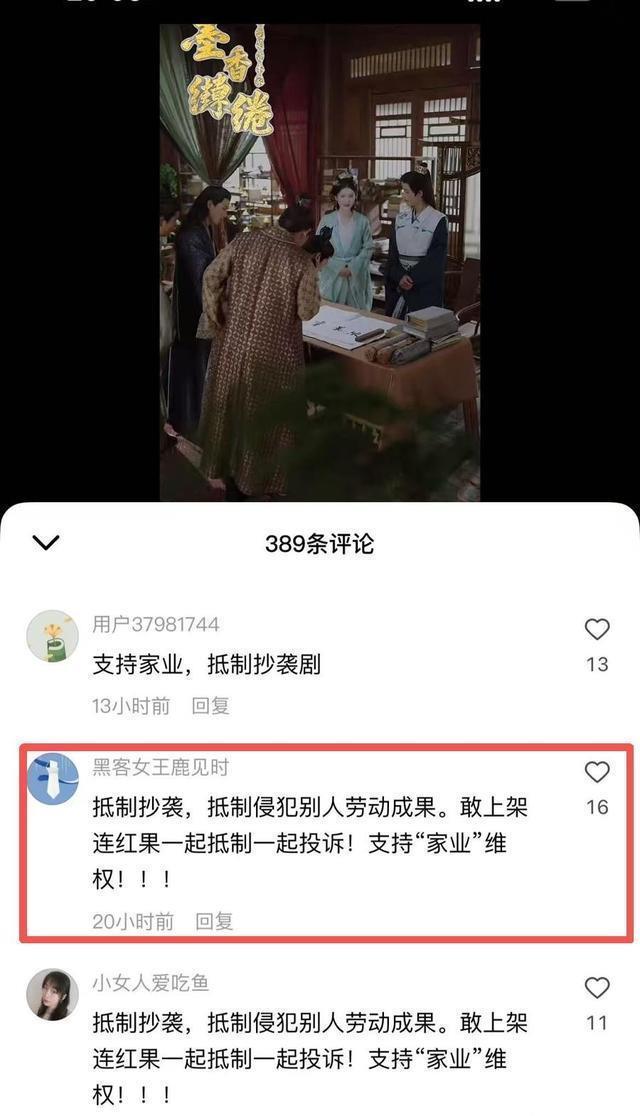This screenshot has height=1116, width=640.
Task: Open 黑客女王鹿见时's avatar
Action: tap(53, 779)
